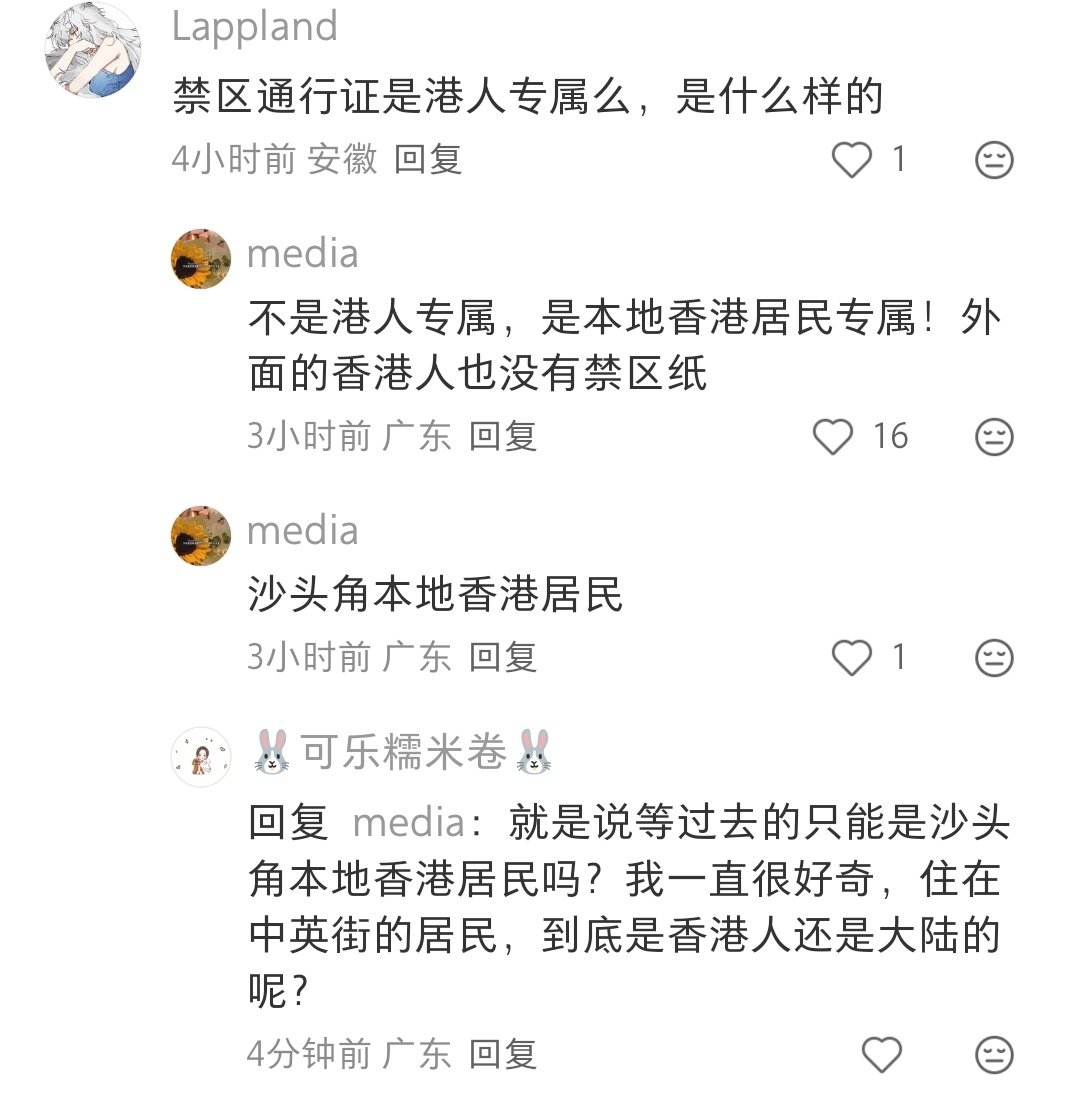1080x1100 pixels.
Task: Dislike media's comment about 禁区纸
Action: tap(994, 437)
